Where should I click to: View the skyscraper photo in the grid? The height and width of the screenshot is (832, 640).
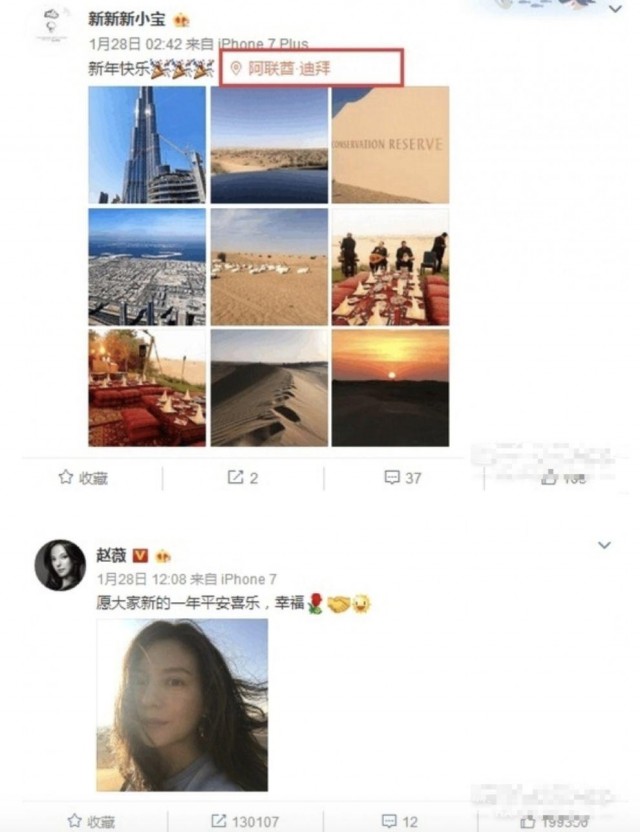pos(147,145)
